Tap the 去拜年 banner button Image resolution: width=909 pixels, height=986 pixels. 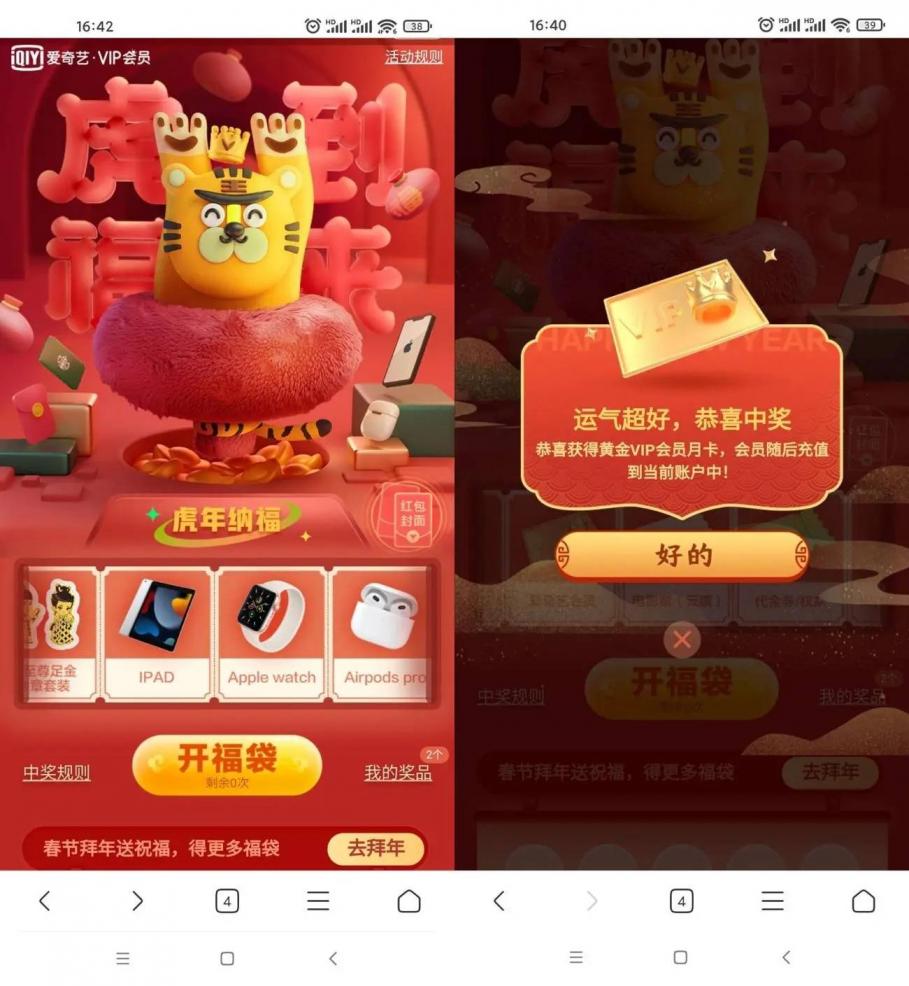[x=378, y=849]
